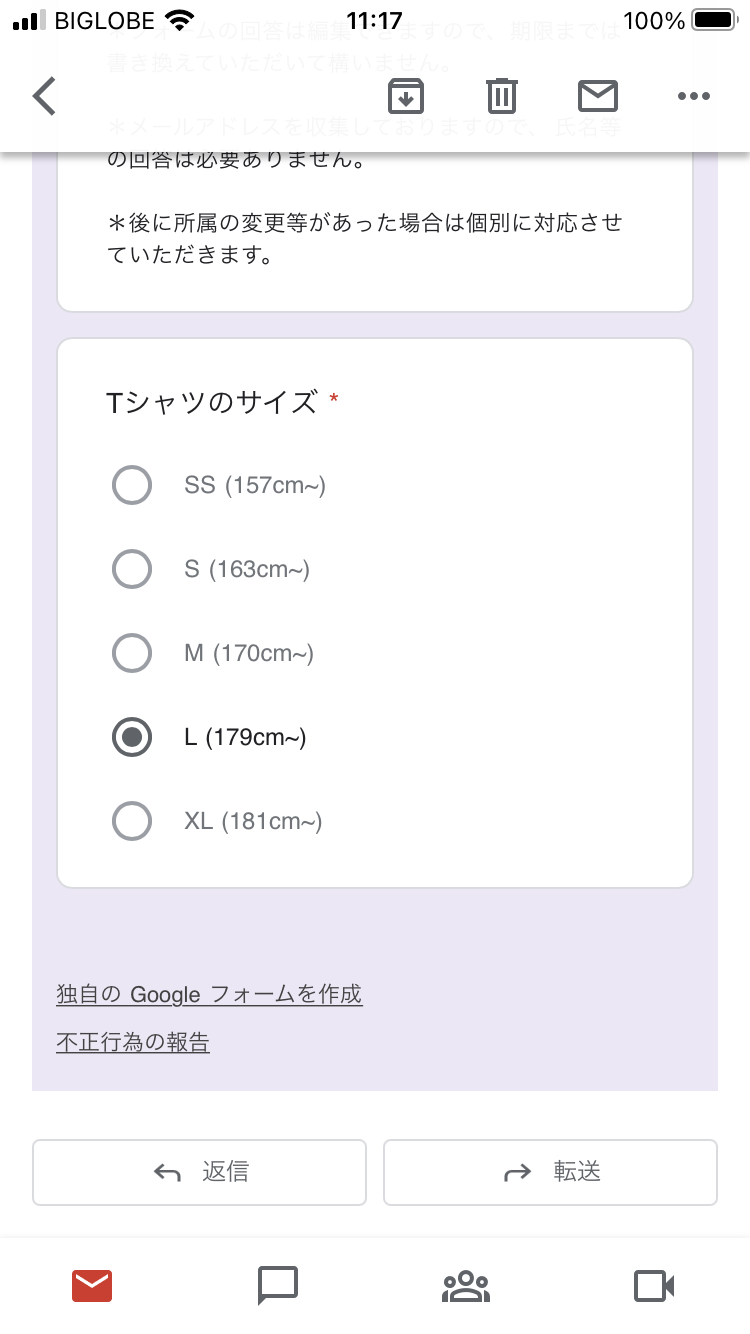This screenshot has width=750, height=1334.
Task: Select the SS (157cm~) size option
Action: point(132,485)
